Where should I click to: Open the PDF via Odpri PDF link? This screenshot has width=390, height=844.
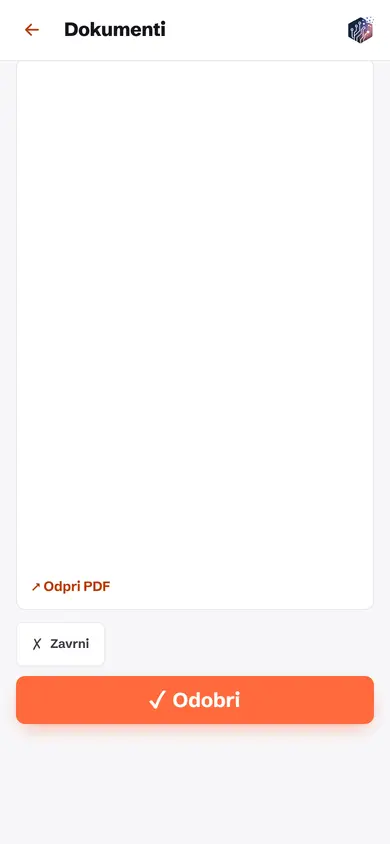coord(70,587)
